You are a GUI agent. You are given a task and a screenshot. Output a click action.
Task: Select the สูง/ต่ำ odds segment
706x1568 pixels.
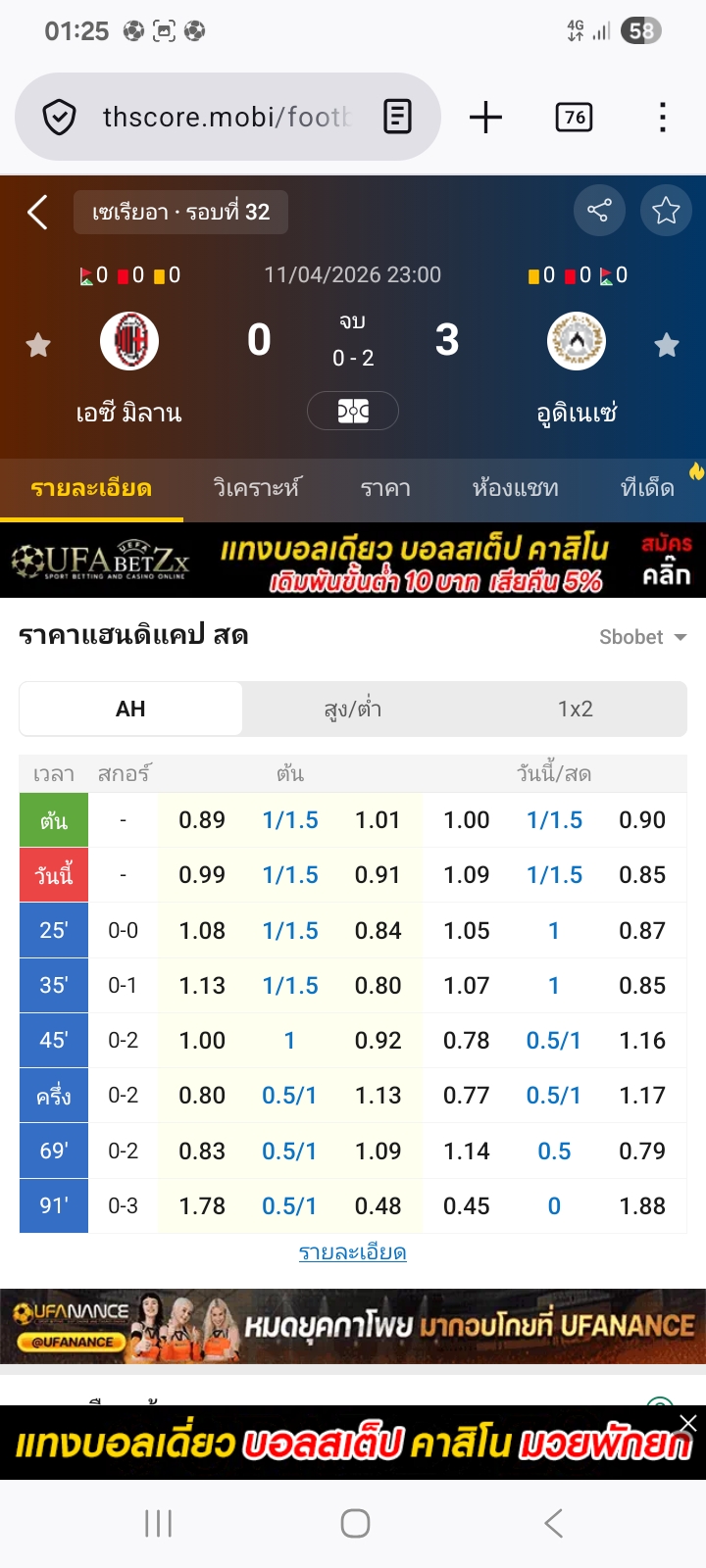(x=353, y=709)
